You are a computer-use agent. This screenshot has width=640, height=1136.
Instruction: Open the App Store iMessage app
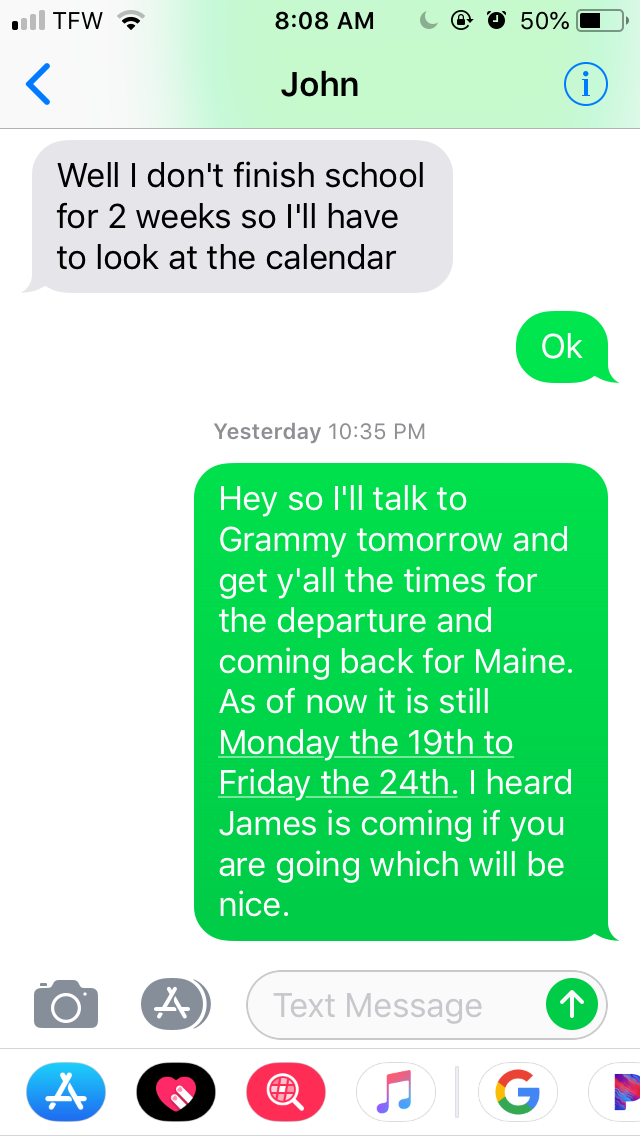pyautogui.click(x=65, y=1091)
